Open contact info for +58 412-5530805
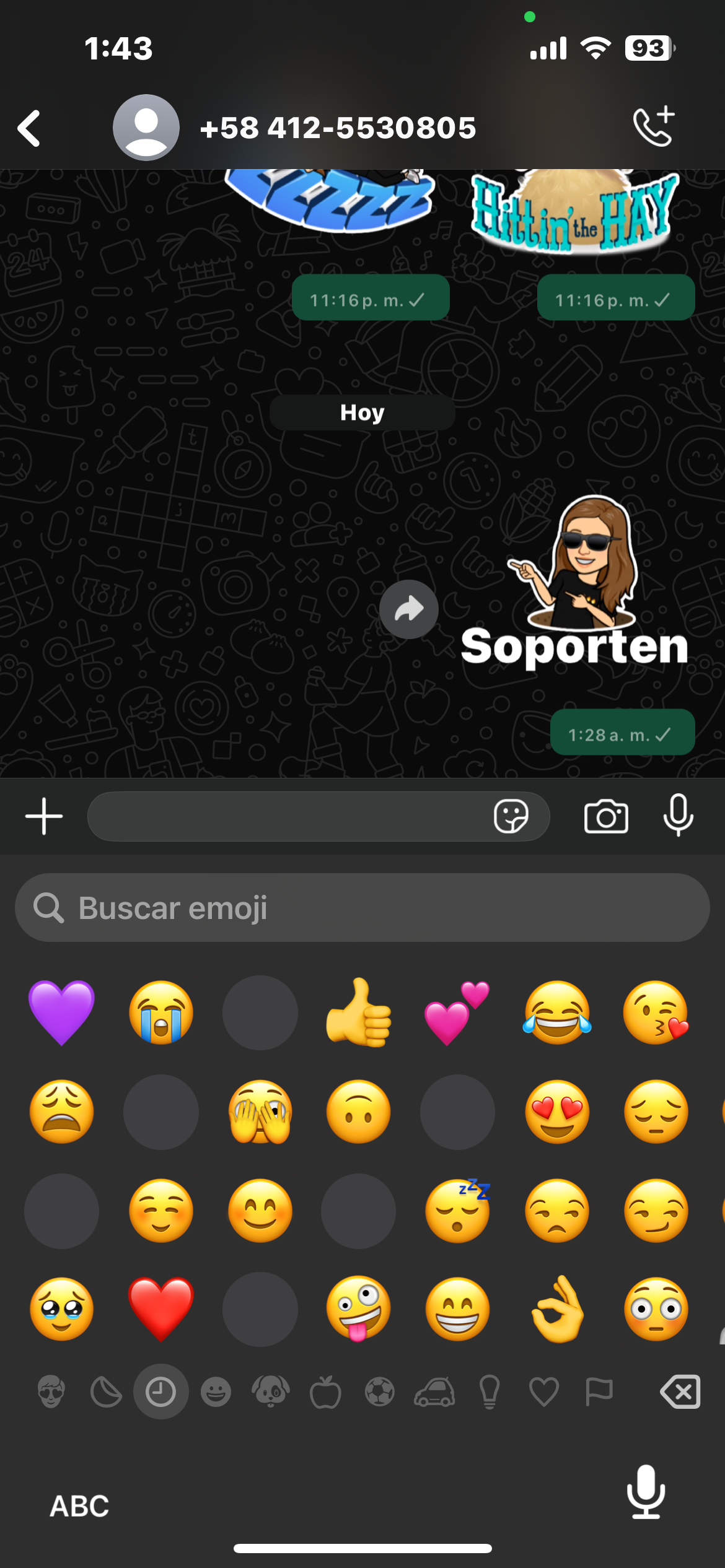Viewport: 725px width, 1568px height. [x=337, y=128]
